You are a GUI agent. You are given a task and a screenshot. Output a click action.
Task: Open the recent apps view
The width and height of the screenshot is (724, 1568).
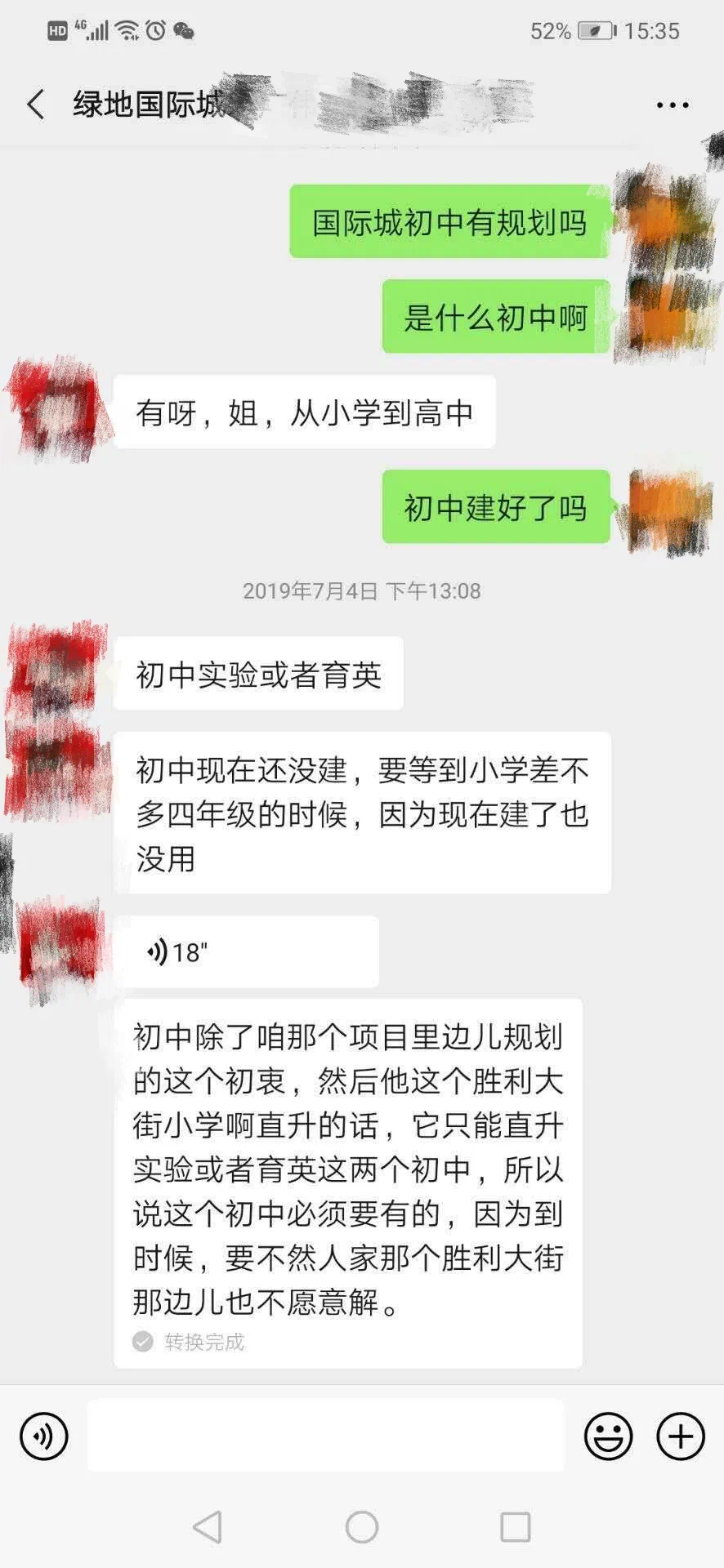coord(515,1526)
